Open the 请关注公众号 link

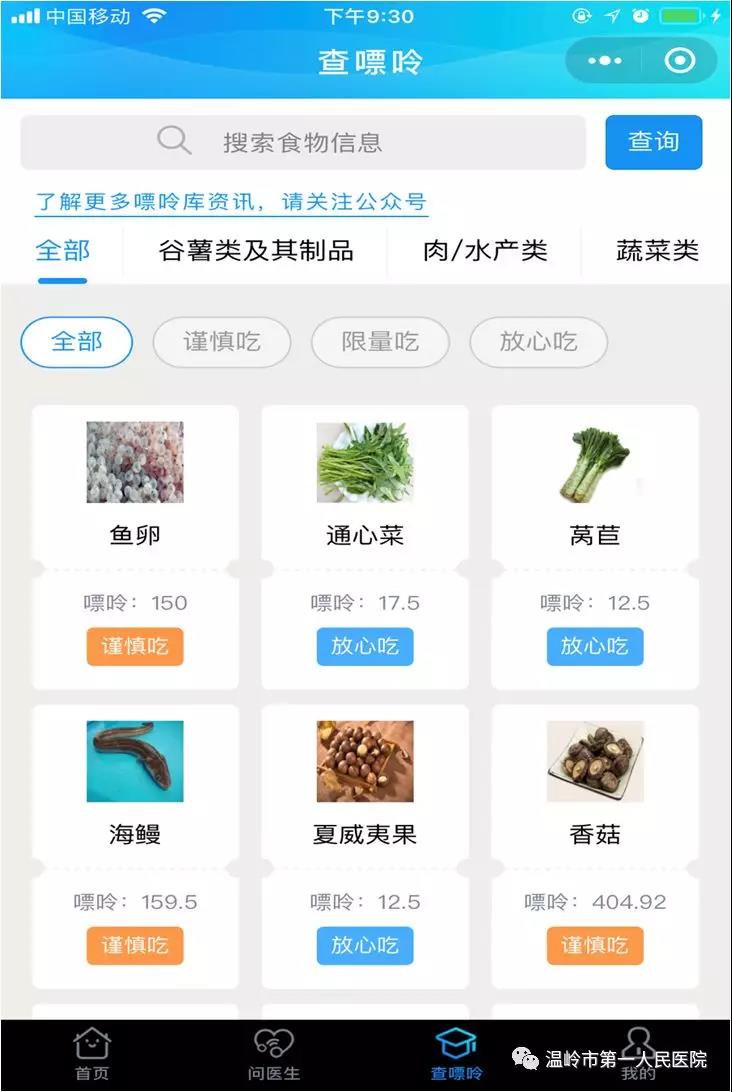tap(232, 201)
